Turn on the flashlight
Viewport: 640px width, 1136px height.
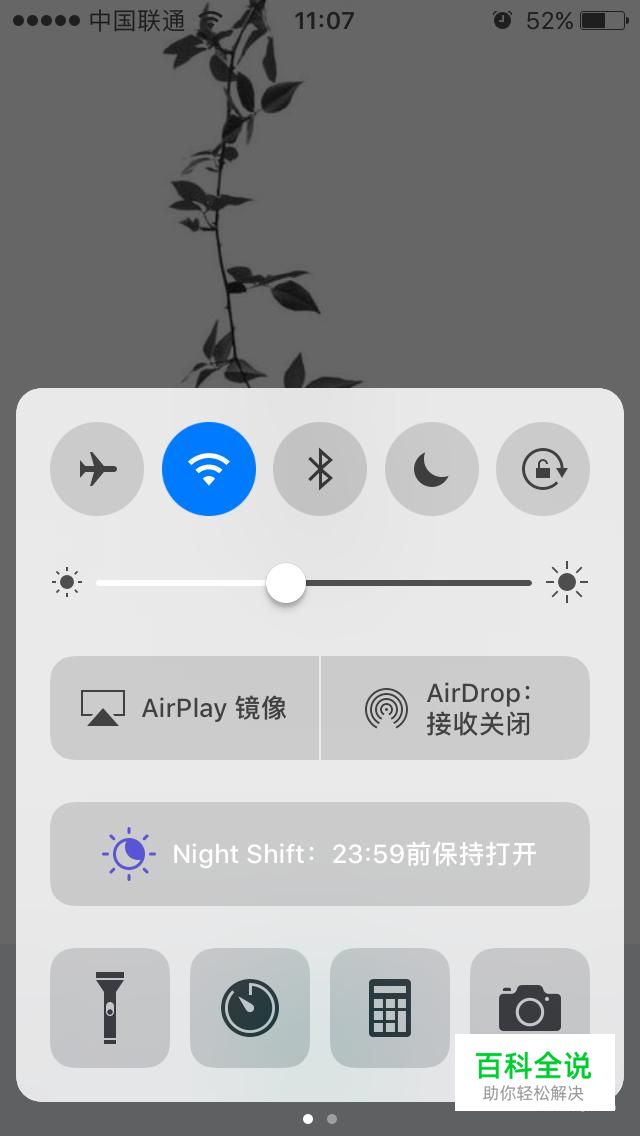(x=110, y=1008)
